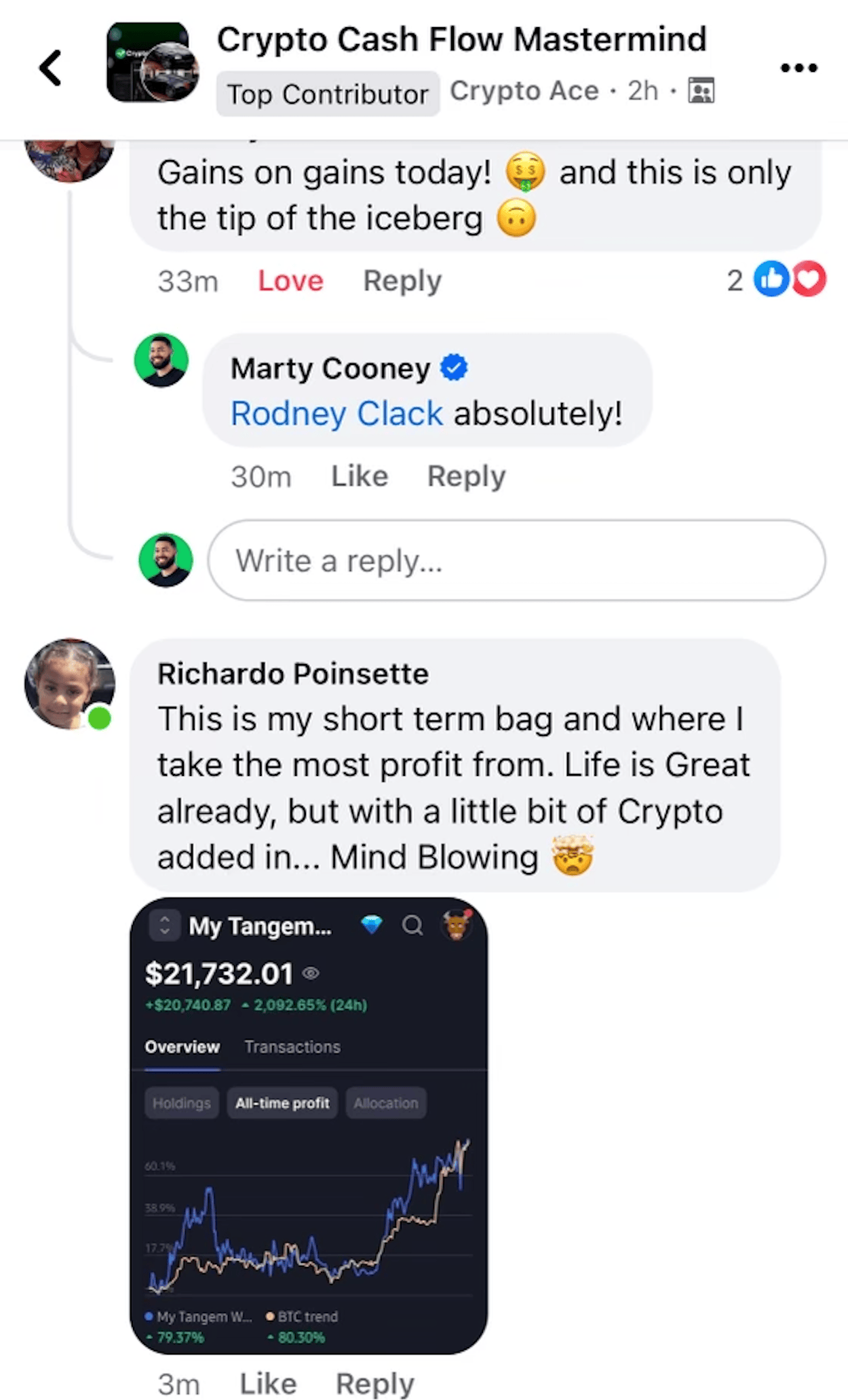The height and width of the screenshot is (1400, 848).
Task: Like Marty Cooney's reply
Action: tap(360, 476)
